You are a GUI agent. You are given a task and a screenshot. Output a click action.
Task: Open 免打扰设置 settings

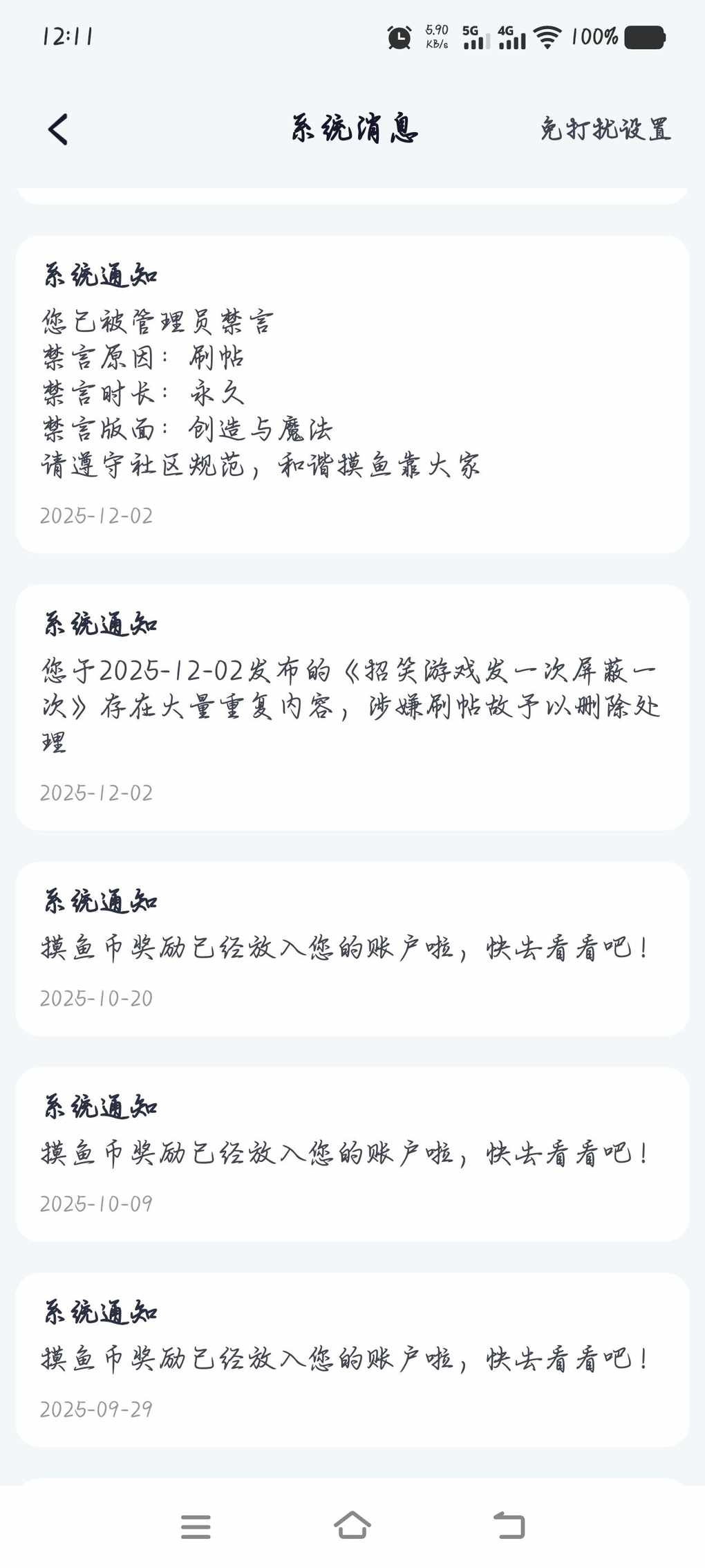[605, 129]
